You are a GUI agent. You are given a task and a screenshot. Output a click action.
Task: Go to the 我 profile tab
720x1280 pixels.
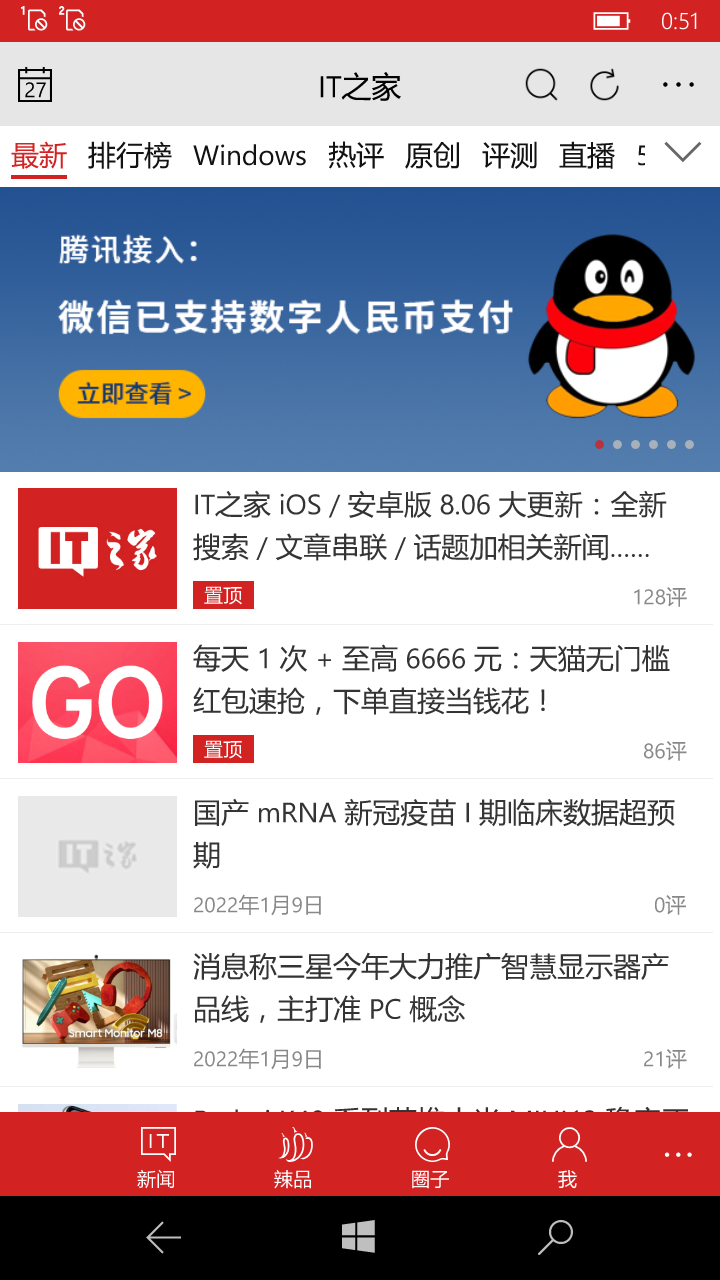click(568, 1156)
